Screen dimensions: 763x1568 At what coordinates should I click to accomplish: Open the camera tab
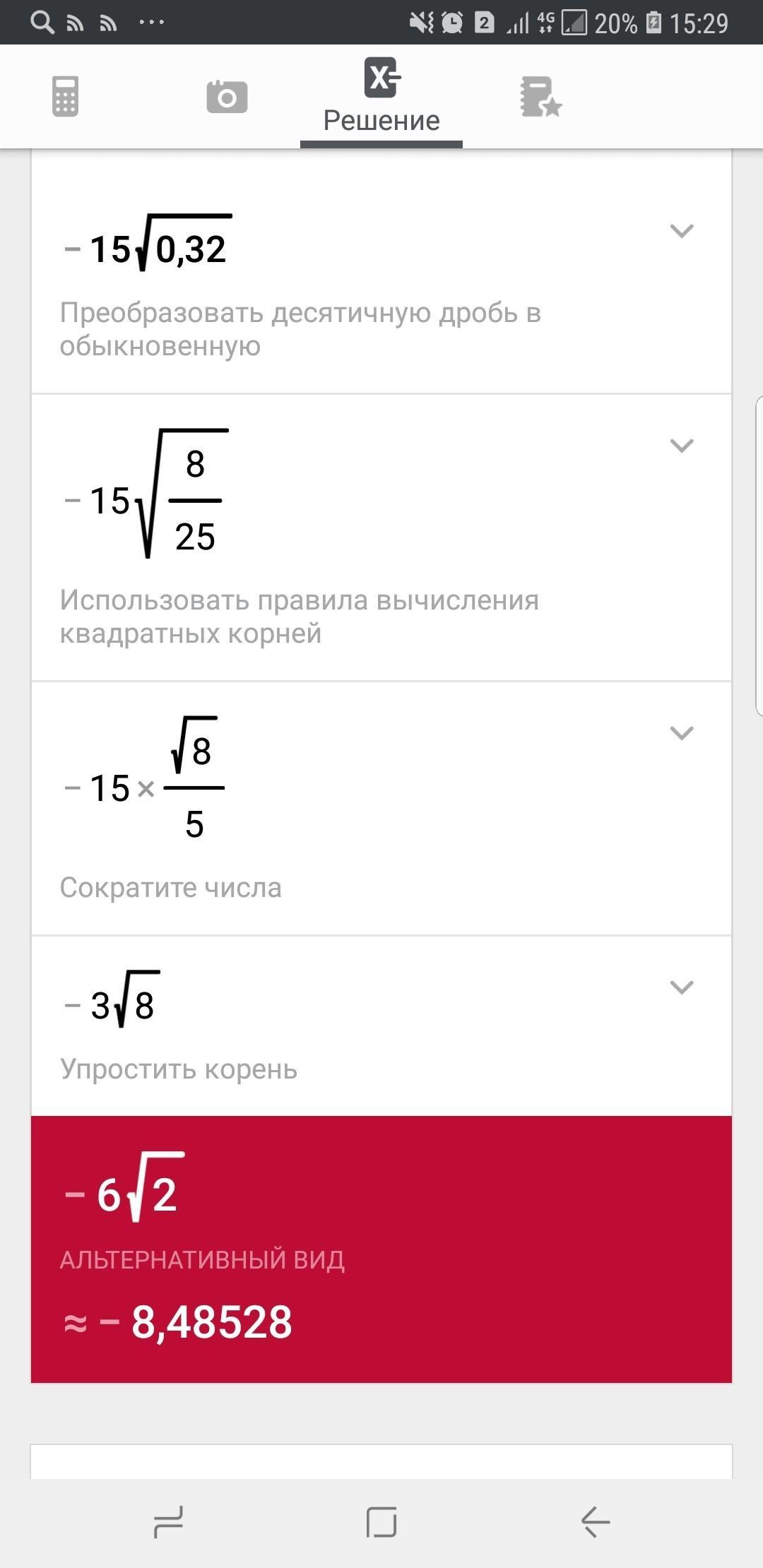[227, 97]
